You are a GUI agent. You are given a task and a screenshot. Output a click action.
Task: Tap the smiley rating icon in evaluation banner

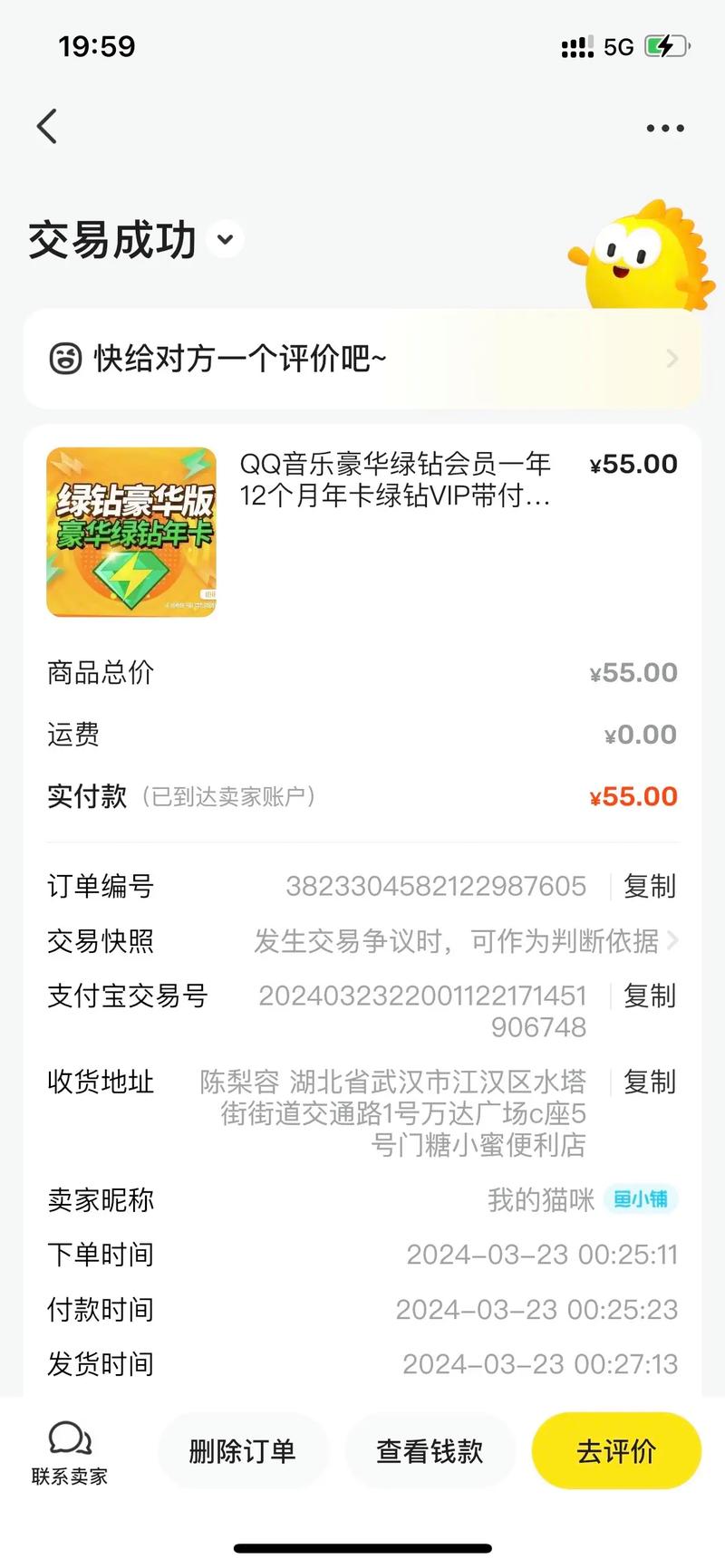point(66,360)
